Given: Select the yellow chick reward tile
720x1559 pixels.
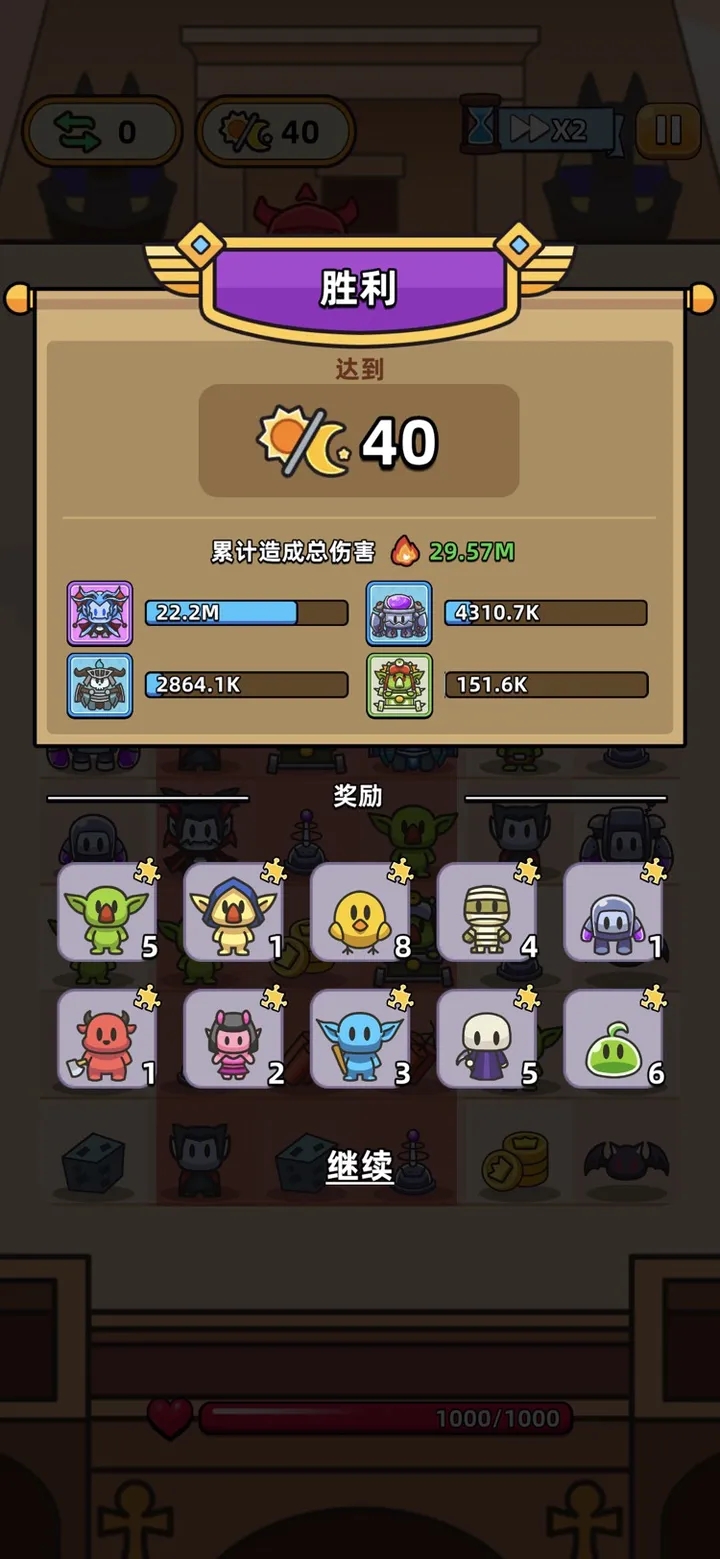Looking at the screenshot, I should [360, 912].
